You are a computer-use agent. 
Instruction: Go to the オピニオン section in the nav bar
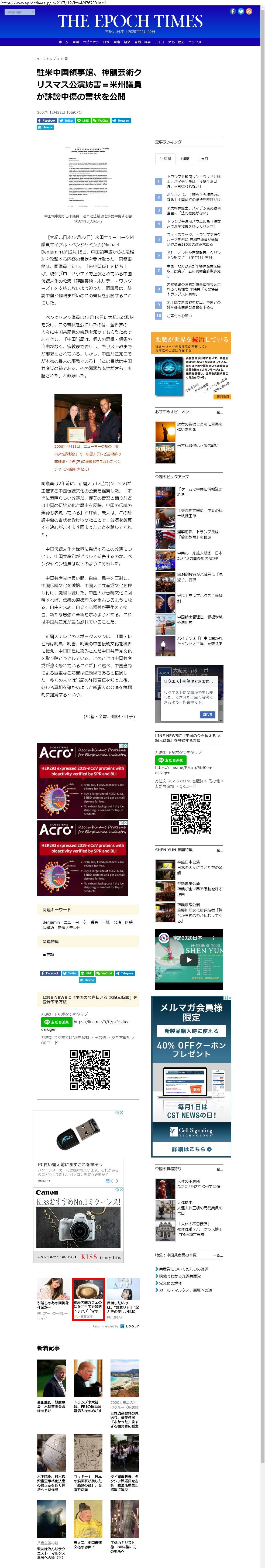pos(91,42)
